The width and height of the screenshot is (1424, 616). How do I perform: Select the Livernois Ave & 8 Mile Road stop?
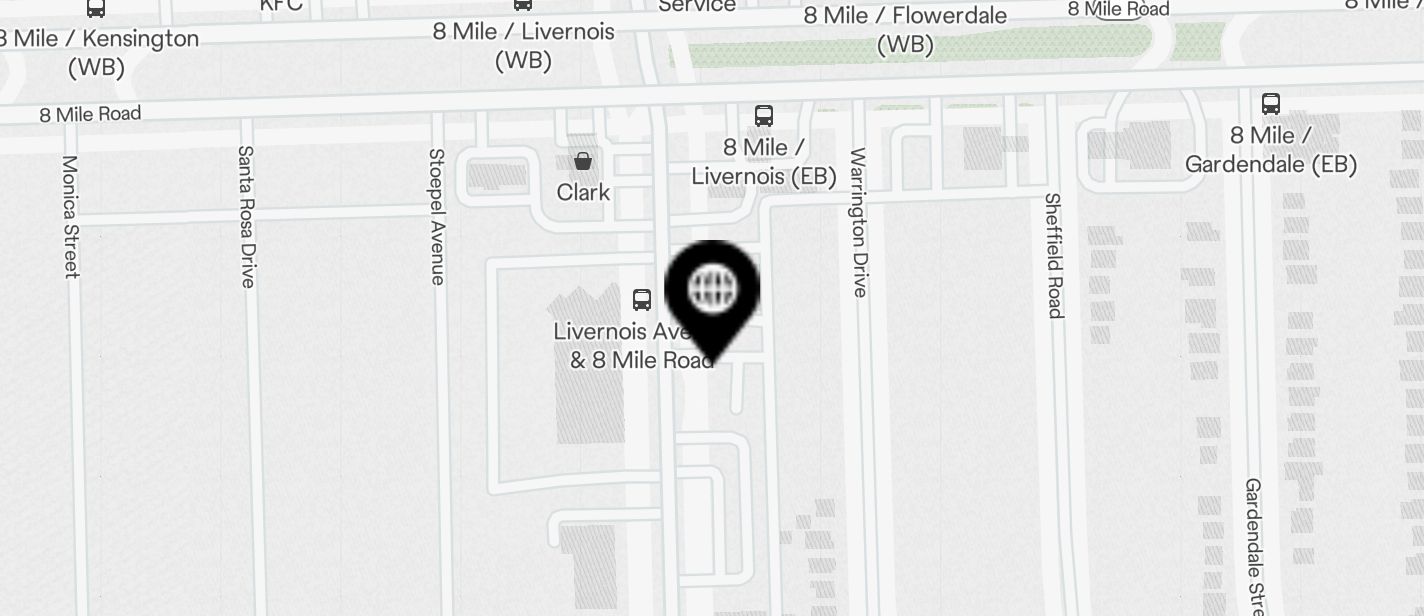pyautogui.click(x=642, y=299)
